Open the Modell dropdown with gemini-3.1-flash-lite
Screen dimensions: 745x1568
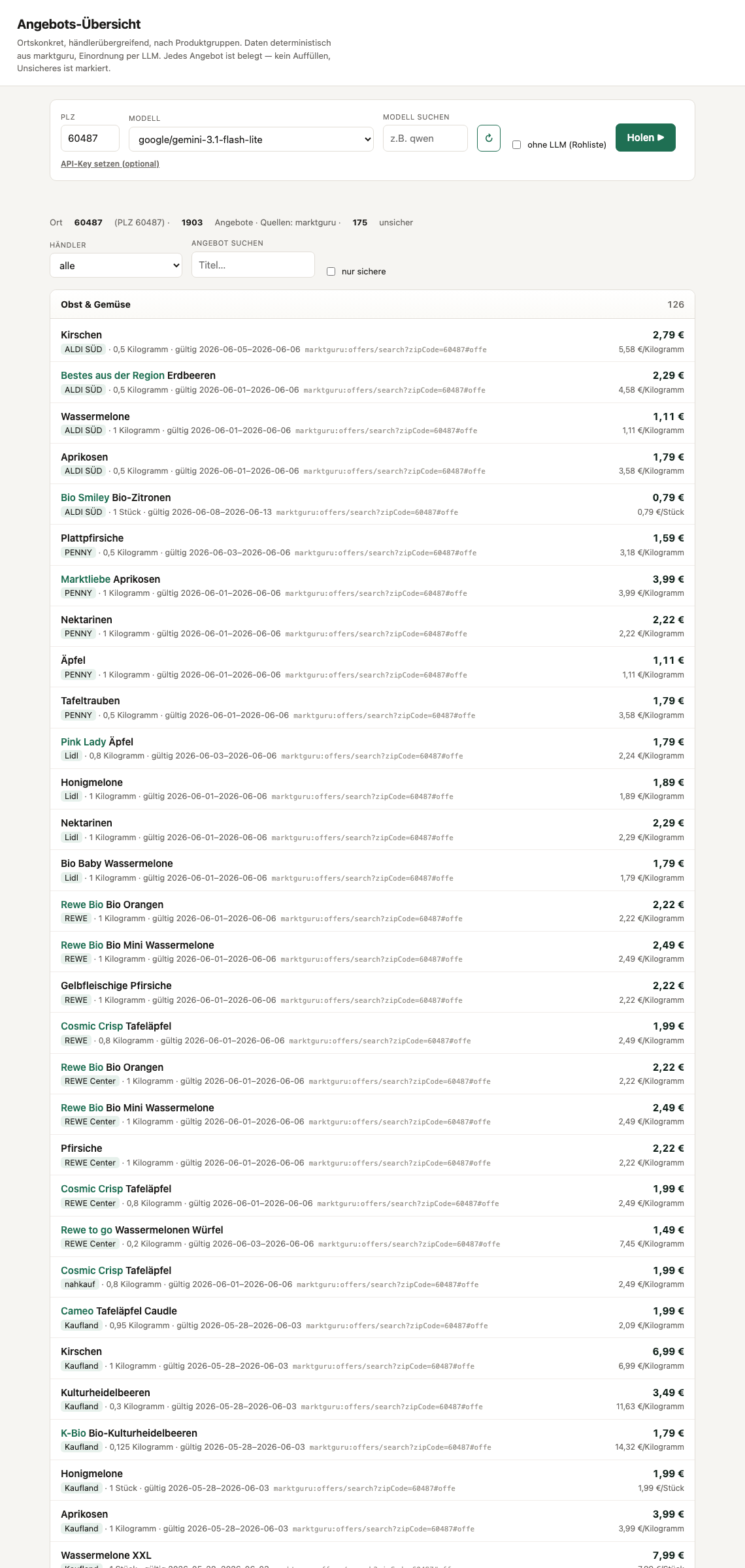point(251,139)
